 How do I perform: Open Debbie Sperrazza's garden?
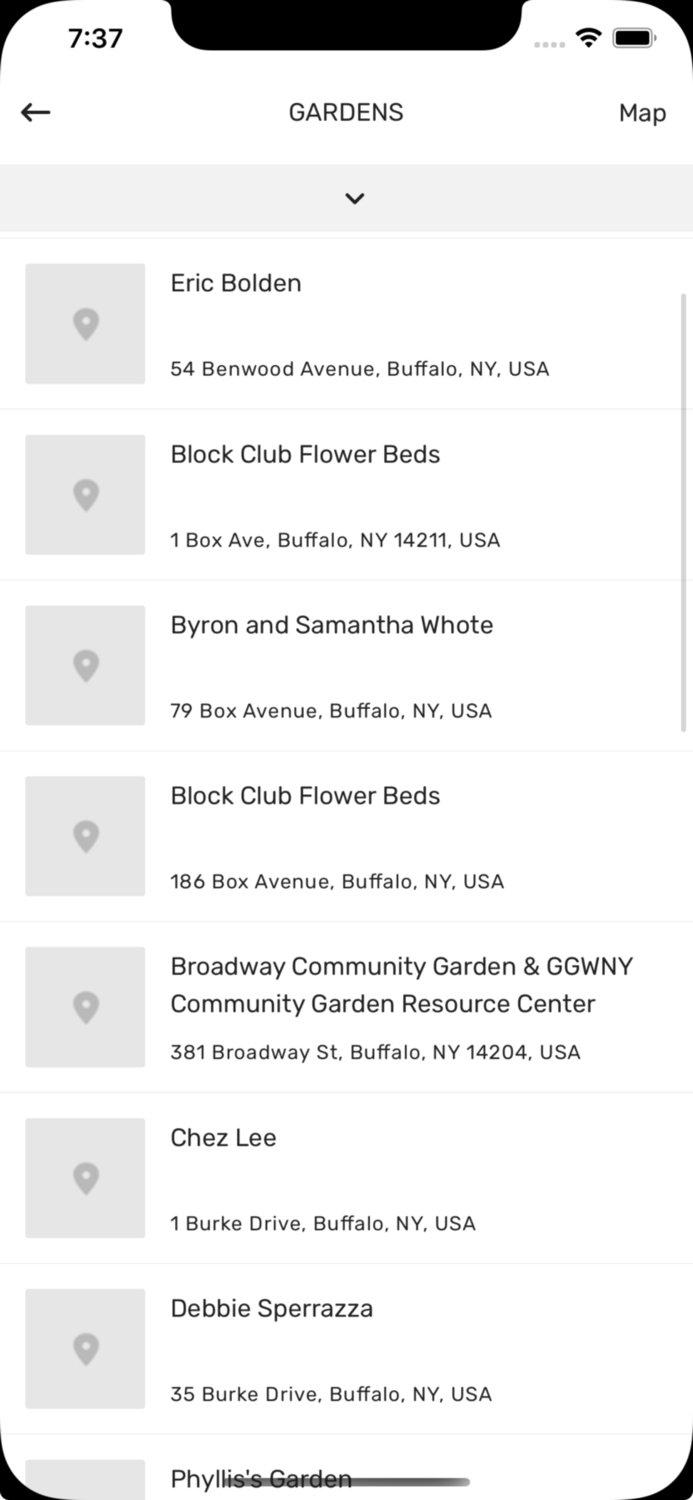[346, 1349]
